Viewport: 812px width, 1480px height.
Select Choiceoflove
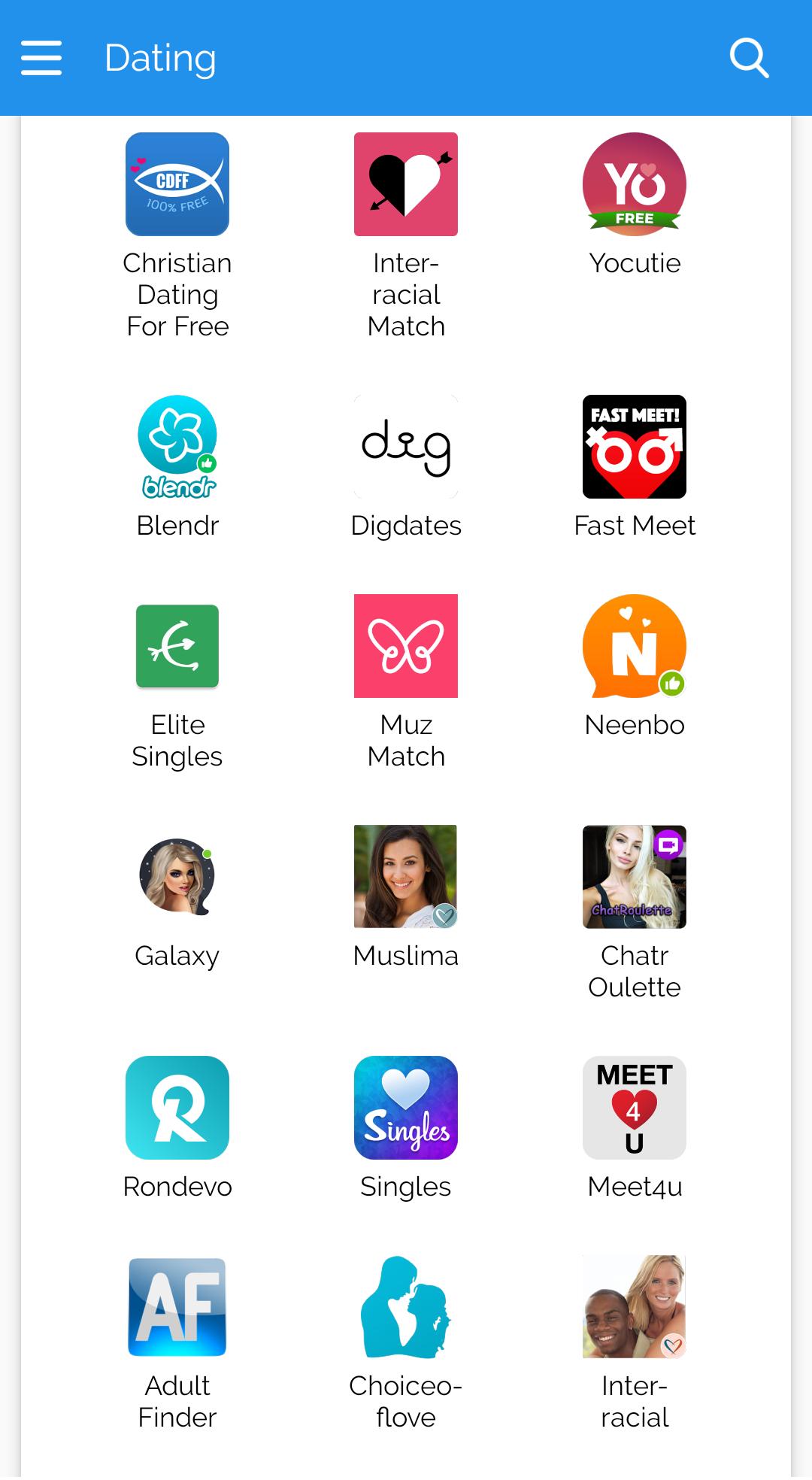(x=406, y=1307)
